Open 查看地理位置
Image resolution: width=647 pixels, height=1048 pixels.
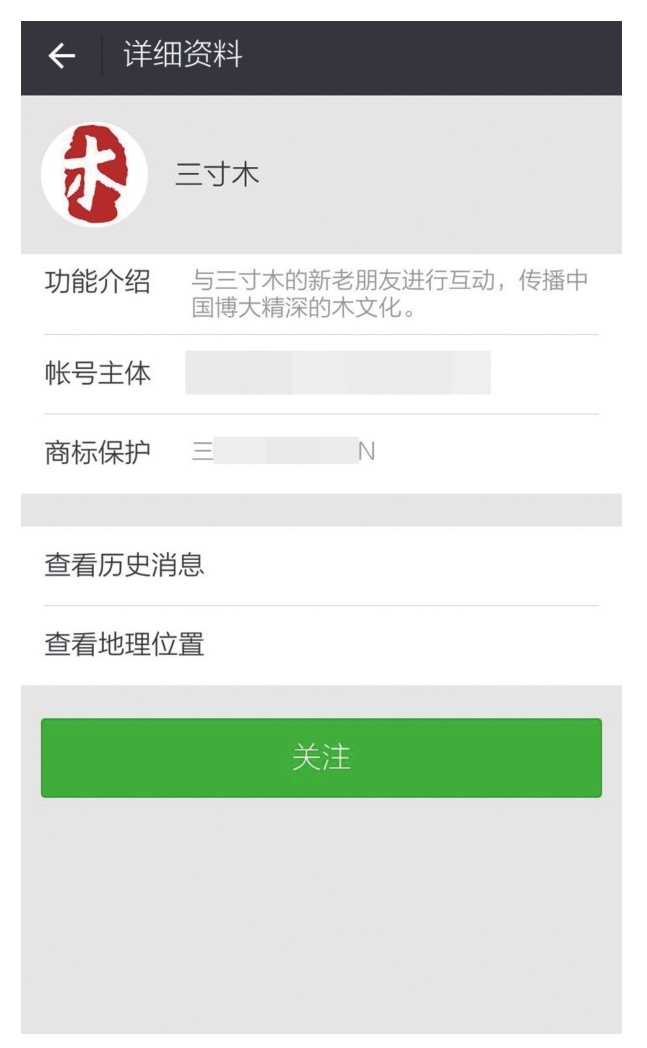tap(321, 645)
